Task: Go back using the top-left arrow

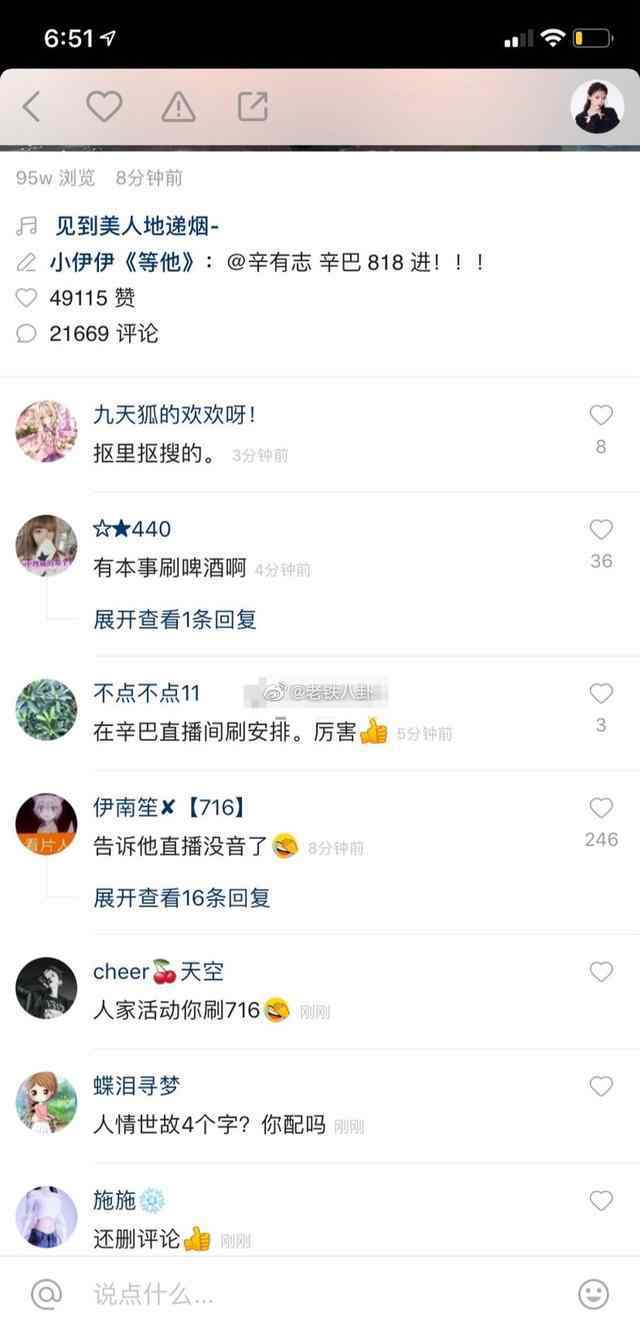Action: point(32,106)
